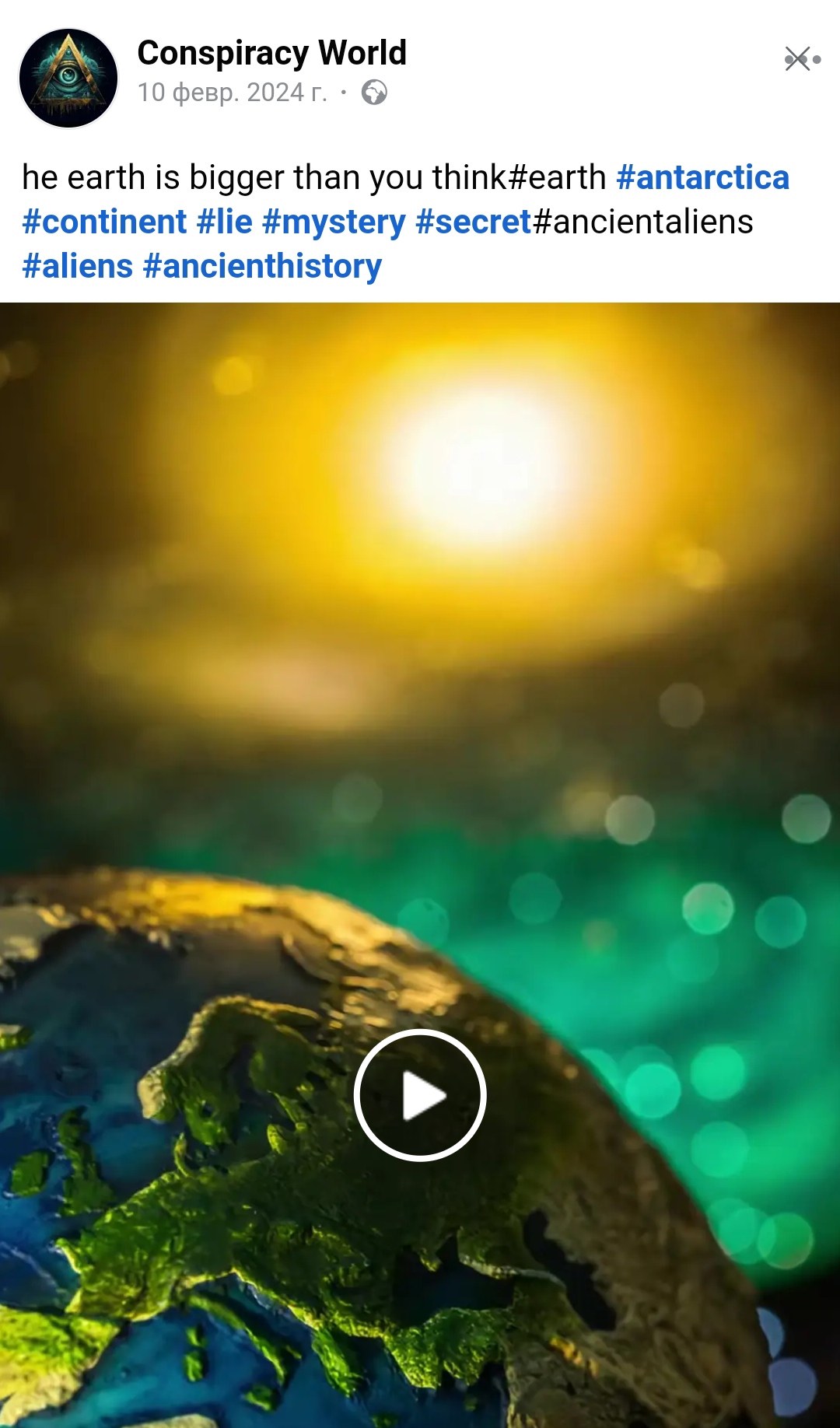Screen dimensions: 840x1428
Task: Play the Earth video
Action: pyautogui.click(x=420, y=1095)
